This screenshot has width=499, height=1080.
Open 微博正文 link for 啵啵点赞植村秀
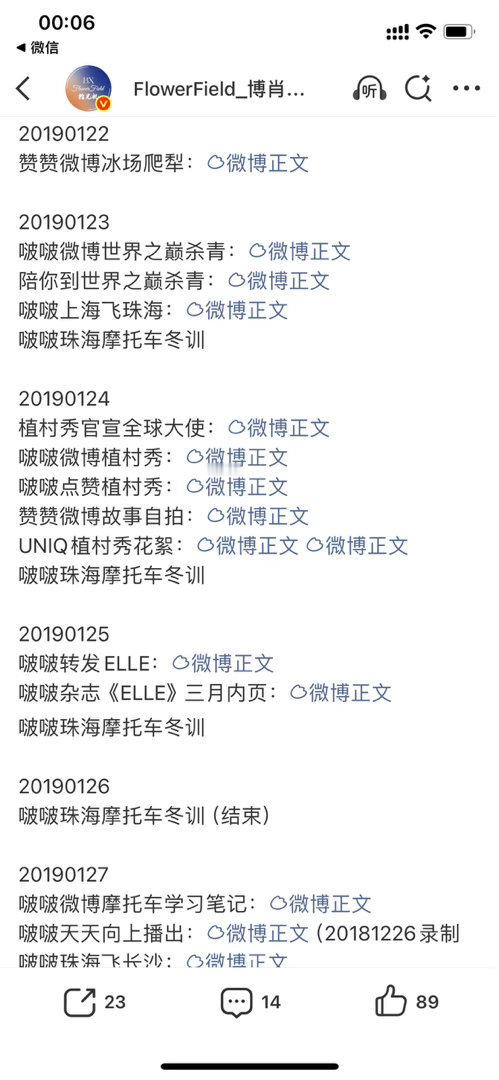(x=237, y=487)
